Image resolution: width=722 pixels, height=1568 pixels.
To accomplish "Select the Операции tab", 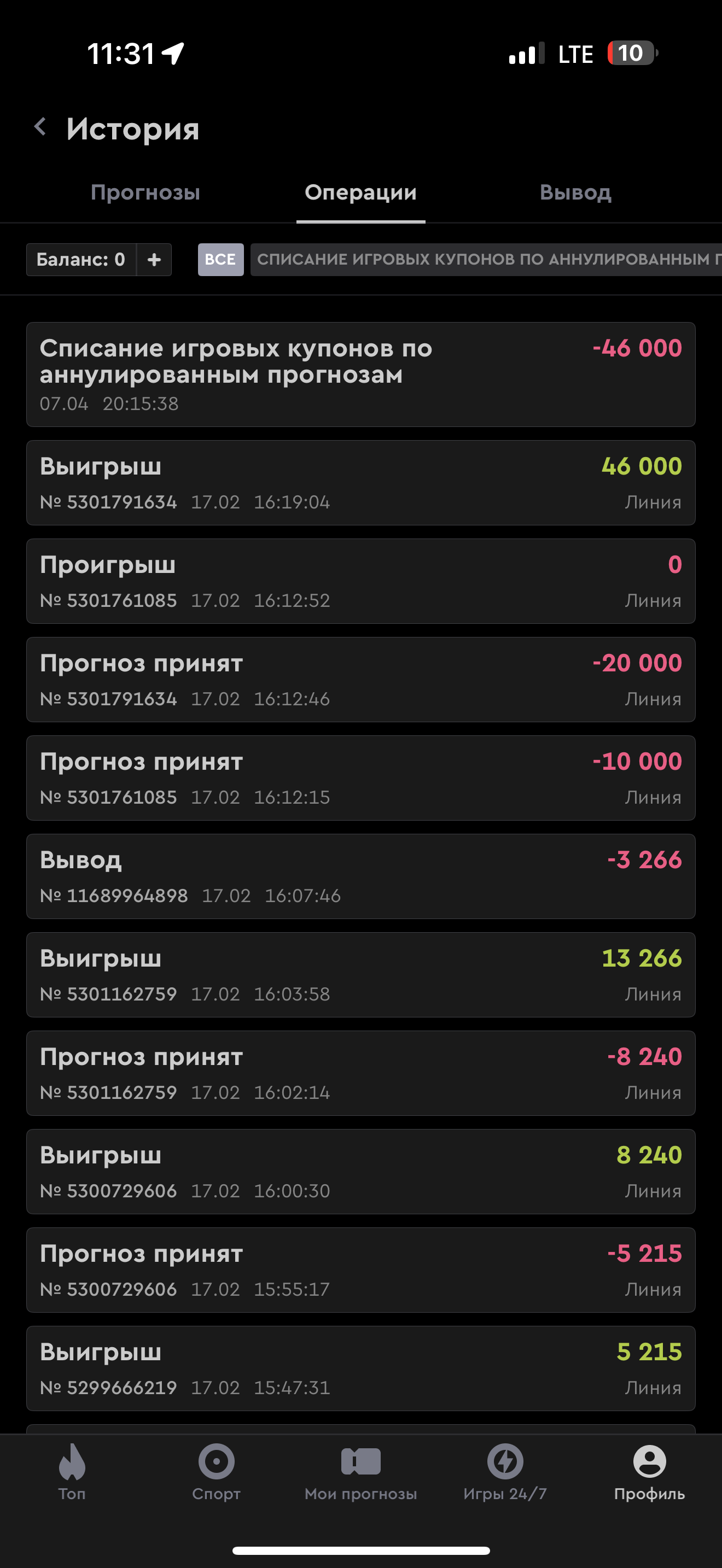I will point(360,192).
